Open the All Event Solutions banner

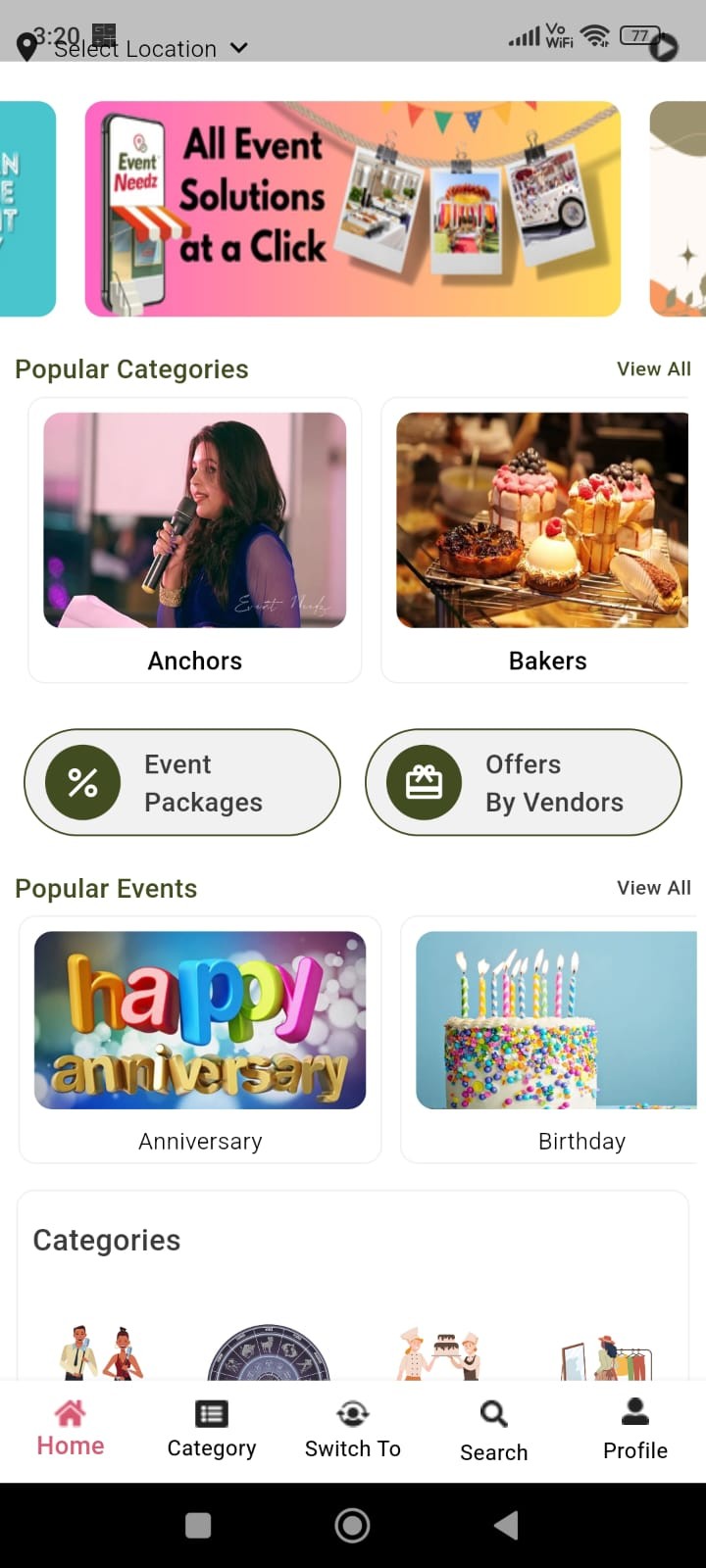[353, 209]
